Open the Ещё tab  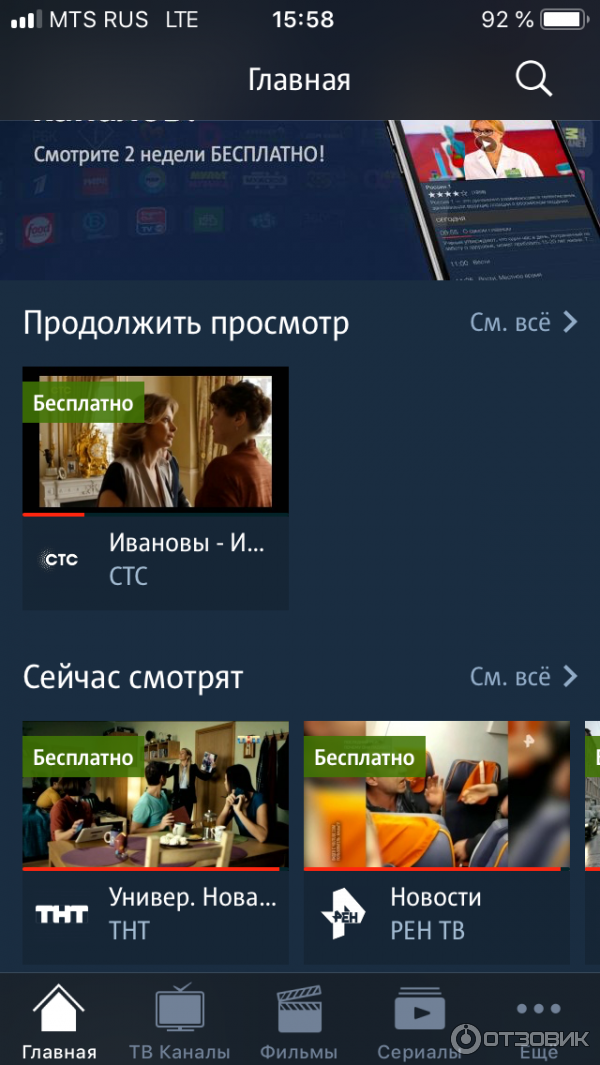[x=539, y=1021]
